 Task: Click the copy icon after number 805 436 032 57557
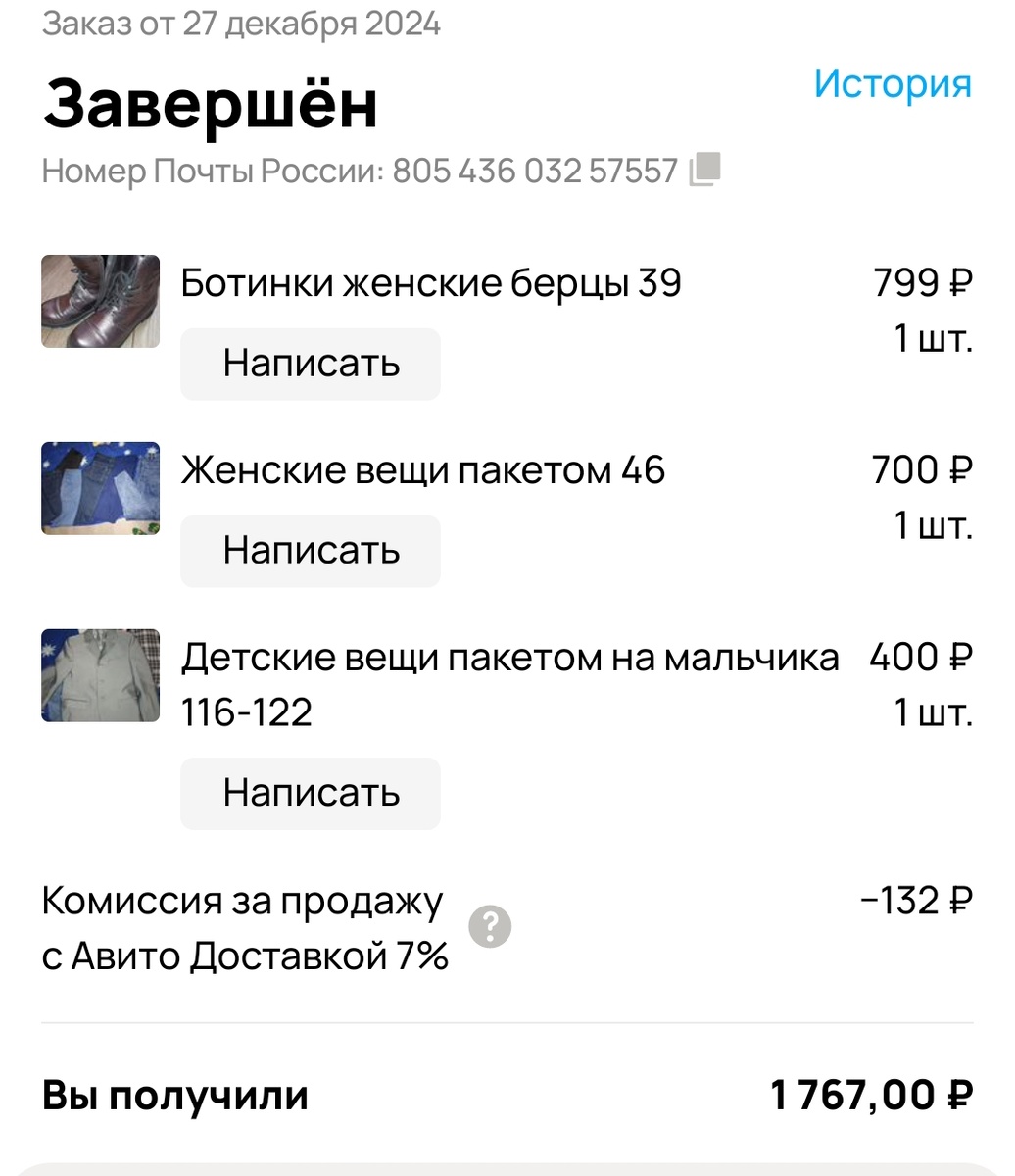tap(701, 170)
